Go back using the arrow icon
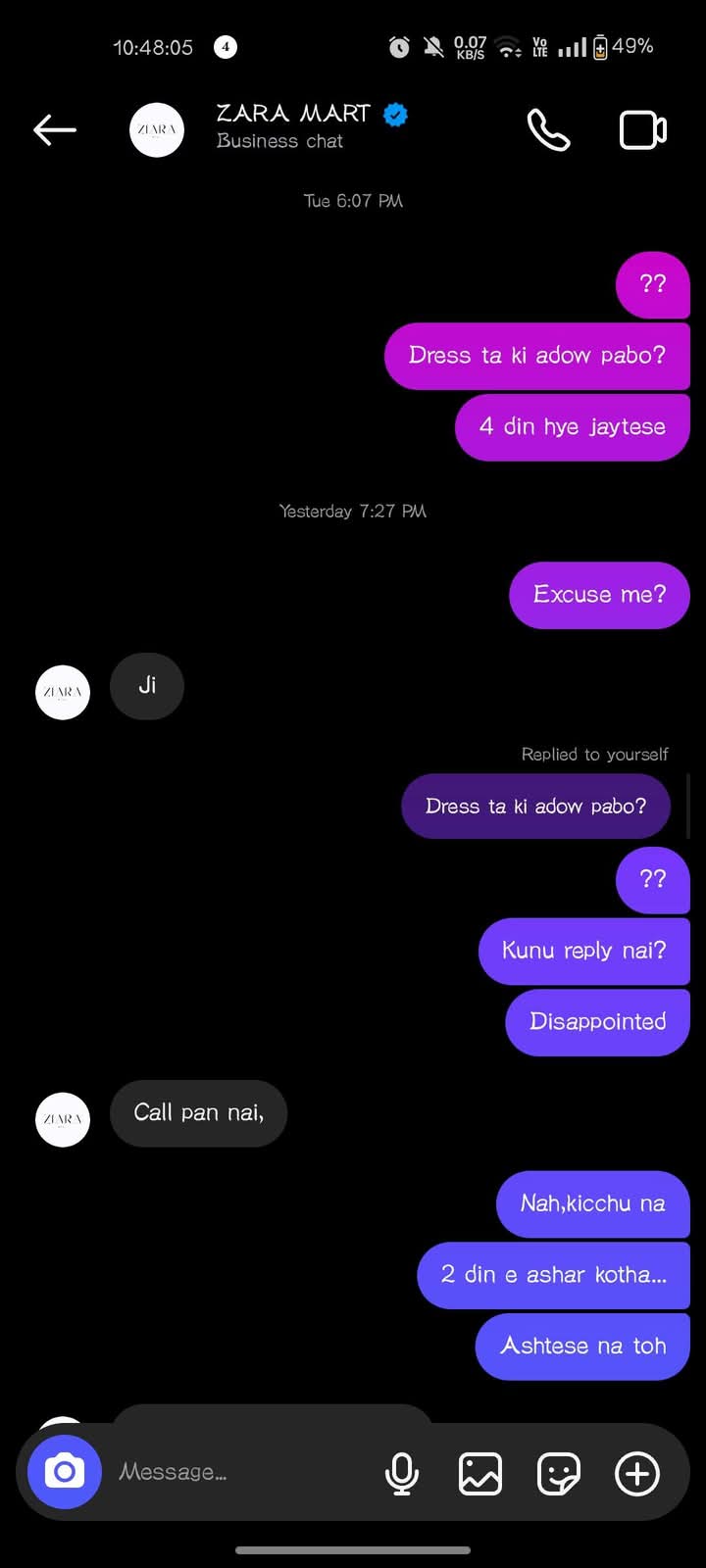This screenshot has height=1568, width=706. (x=55, y=129)
